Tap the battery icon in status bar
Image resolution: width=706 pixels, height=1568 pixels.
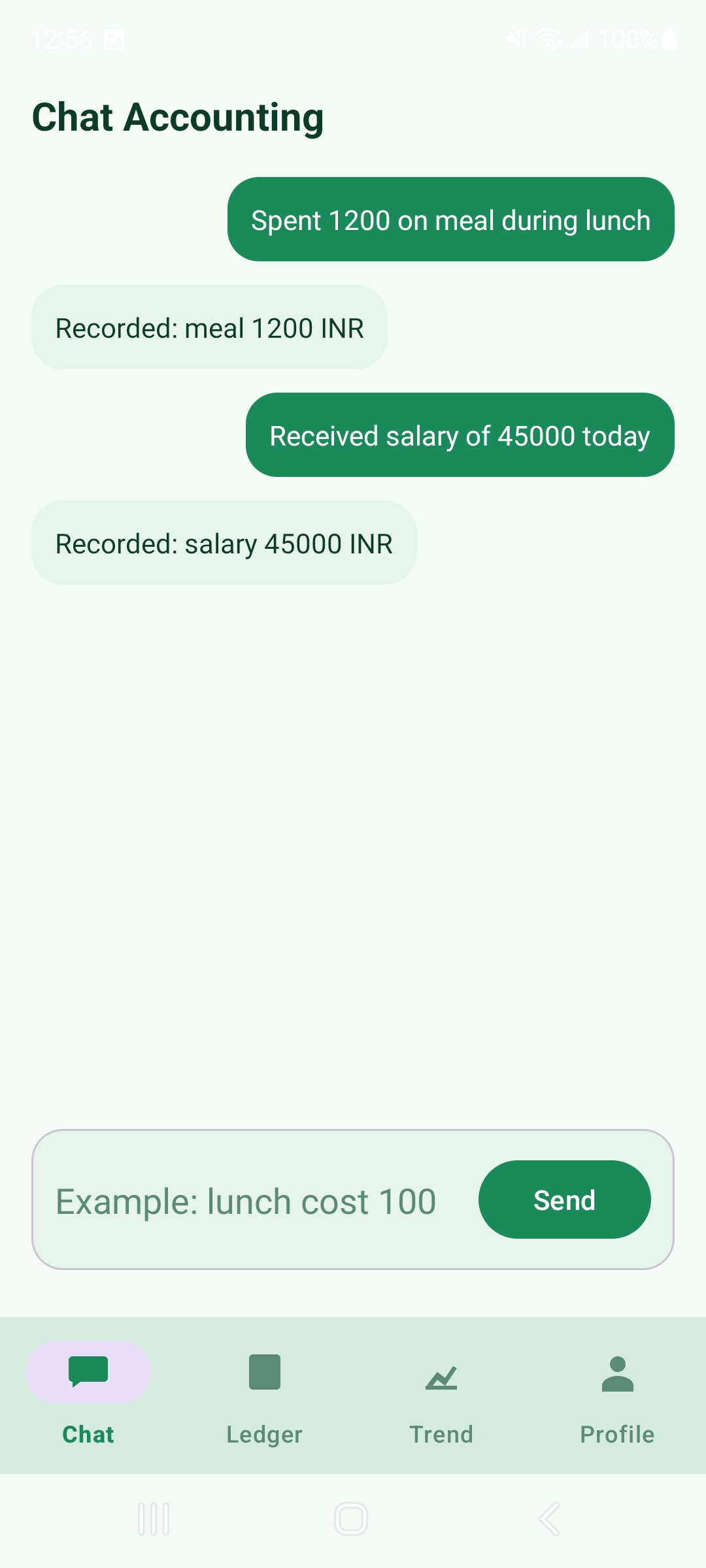tap(668, 39)
